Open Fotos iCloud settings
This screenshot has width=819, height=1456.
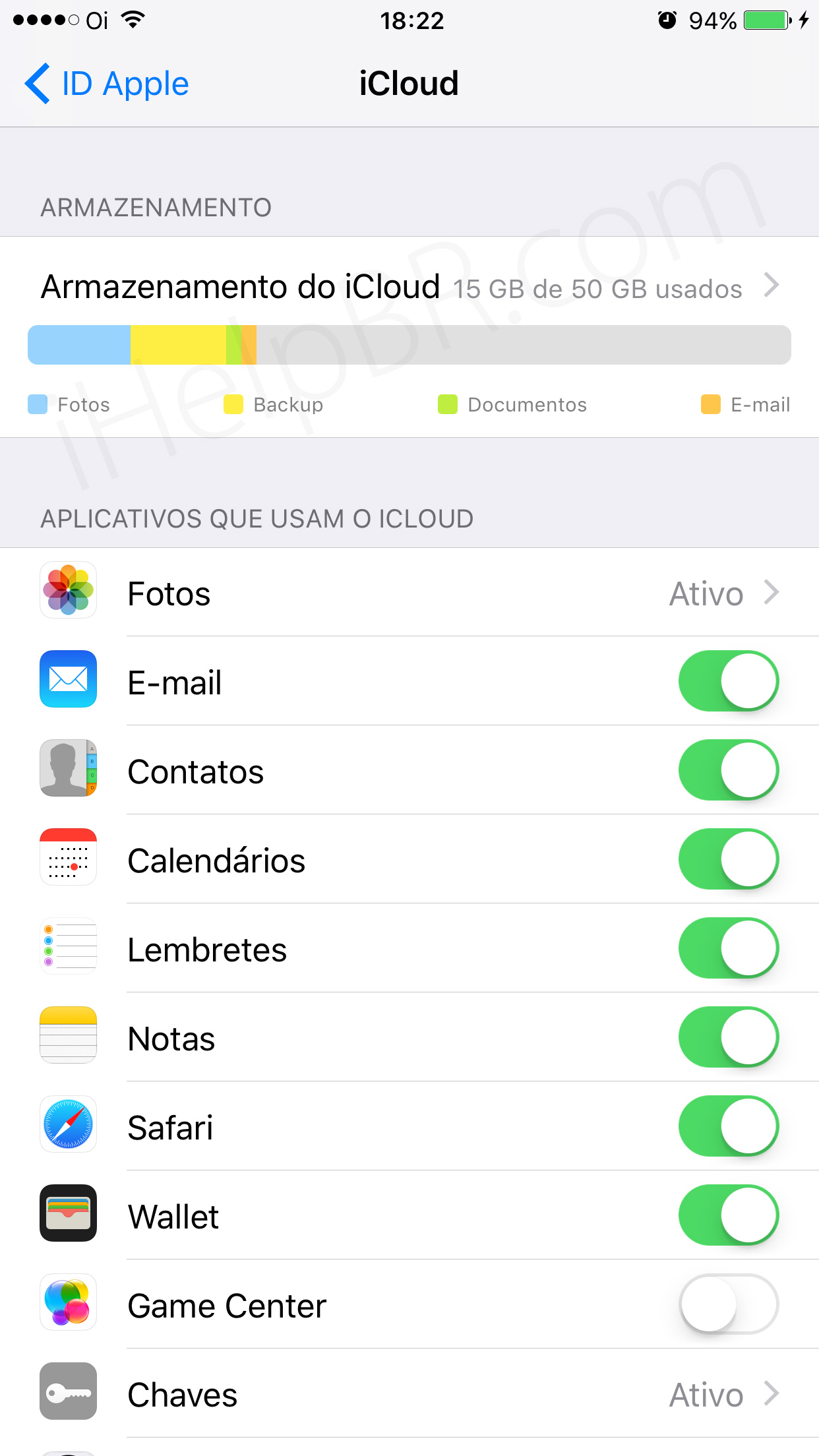click(409, 593)
